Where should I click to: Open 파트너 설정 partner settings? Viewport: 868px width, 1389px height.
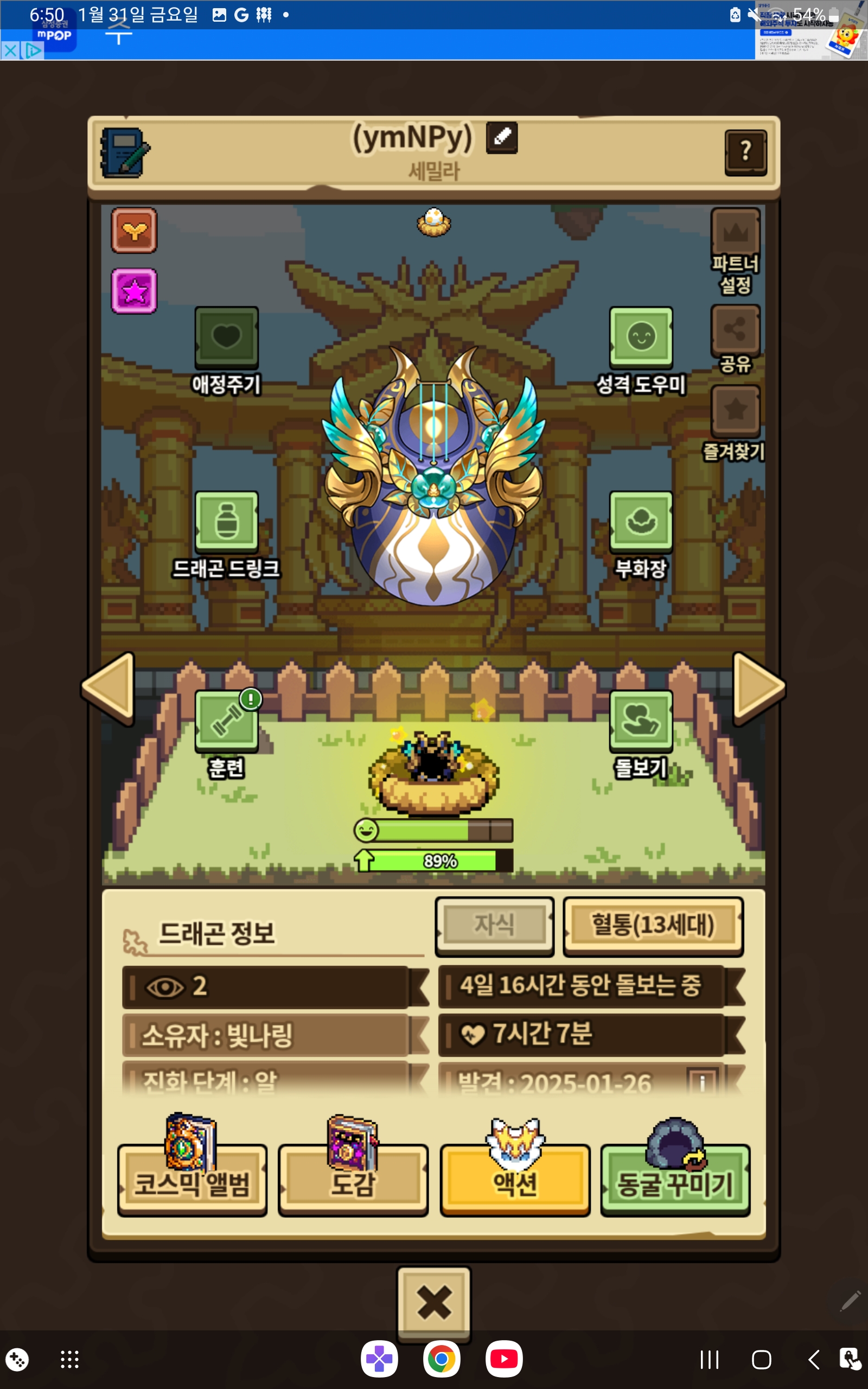736,251
